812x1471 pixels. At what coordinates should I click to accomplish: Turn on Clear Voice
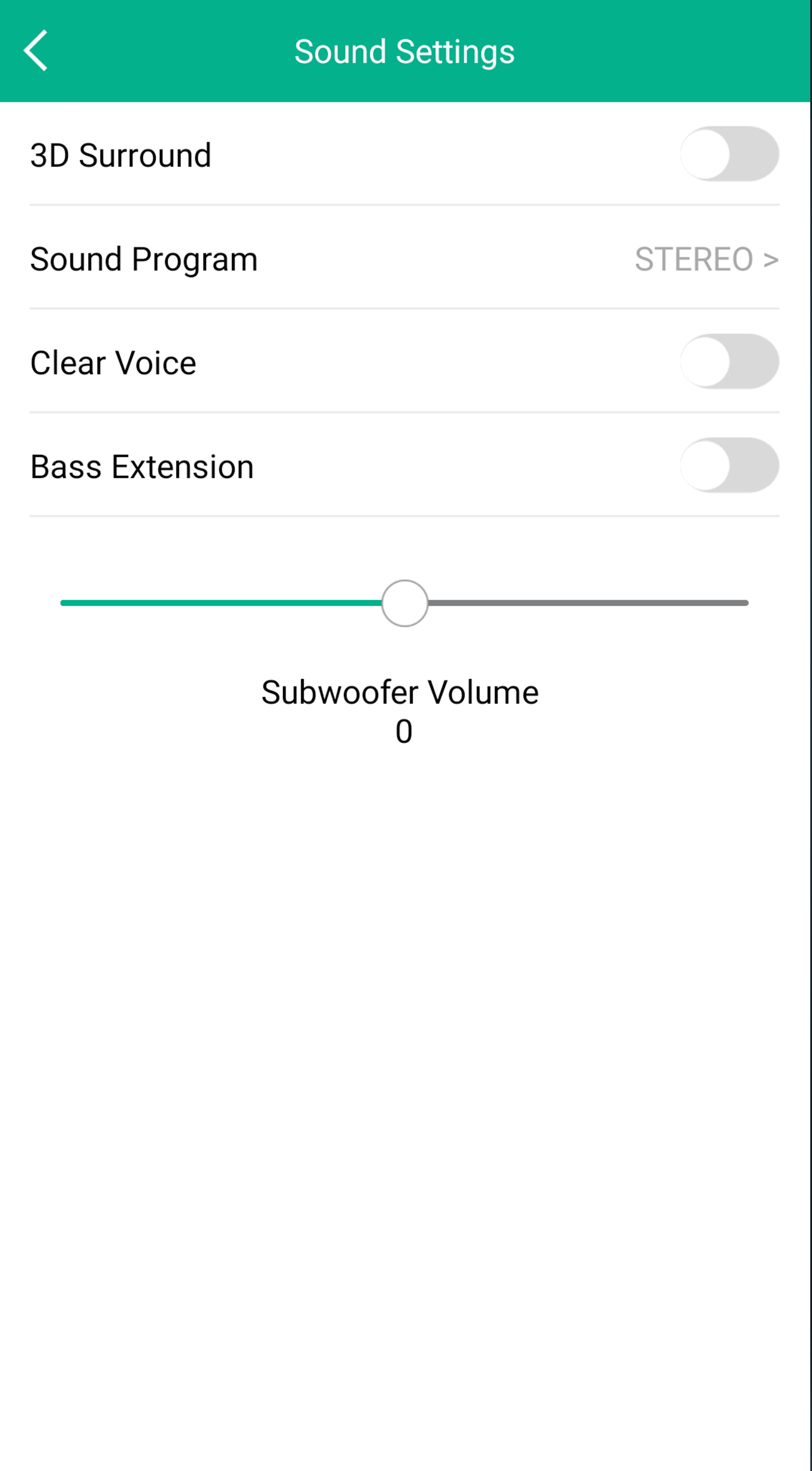(x=729, y=362)
